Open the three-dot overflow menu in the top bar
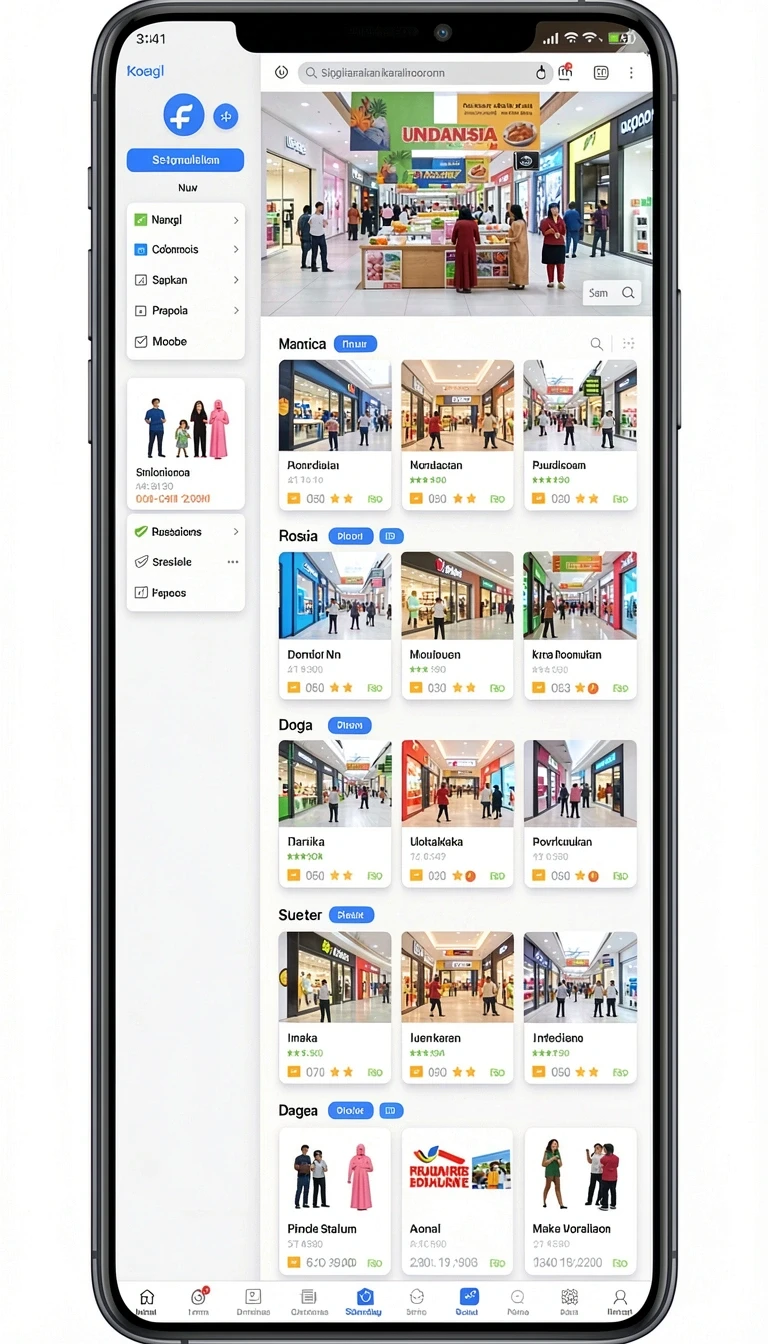Viewport: 768px width, 1344px height. [631, 72]
